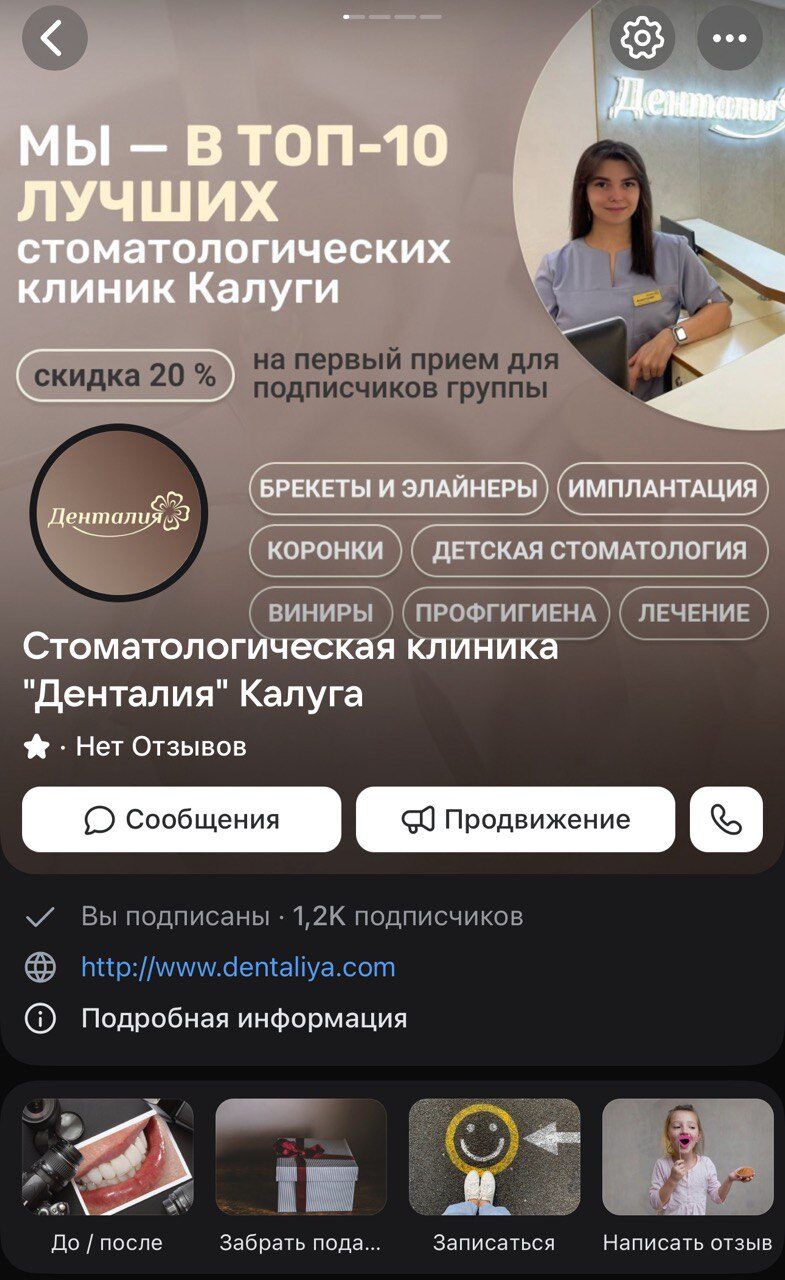Viewport: 785px width, 1280px height.
Task: Open the dentaliya.com website link
Action: (x=238, y=967)
